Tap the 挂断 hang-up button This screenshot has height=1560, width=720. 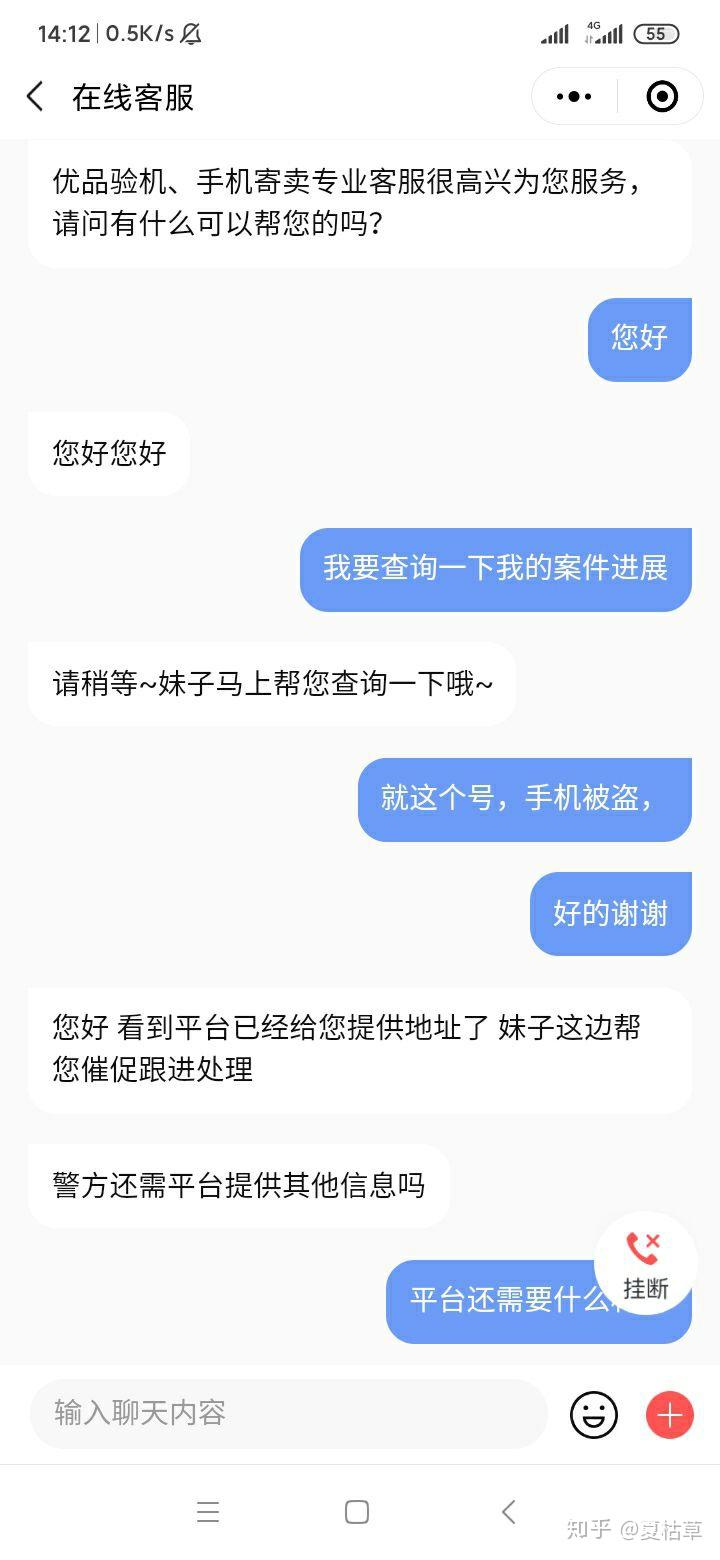click(645, 1263)
